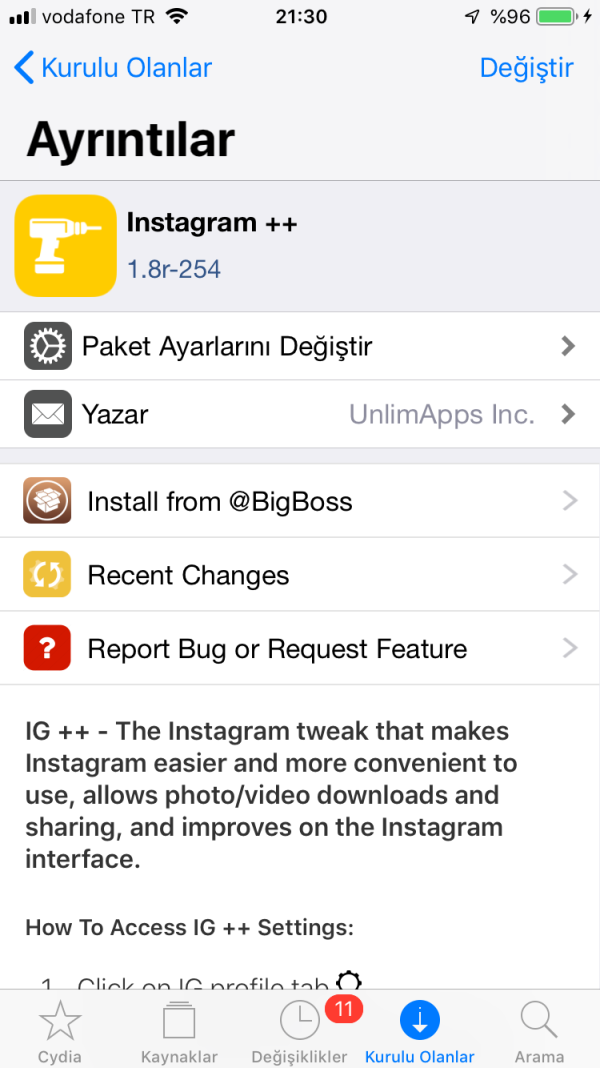Open Paket Ayarlarını Değiştir
This screenshot has height=1068, width=600.
(300, 346)
